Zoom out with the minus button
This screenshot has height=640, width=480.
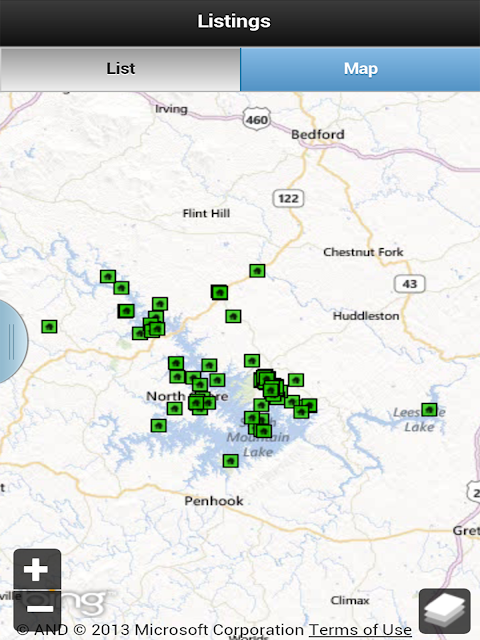[37, 609]
